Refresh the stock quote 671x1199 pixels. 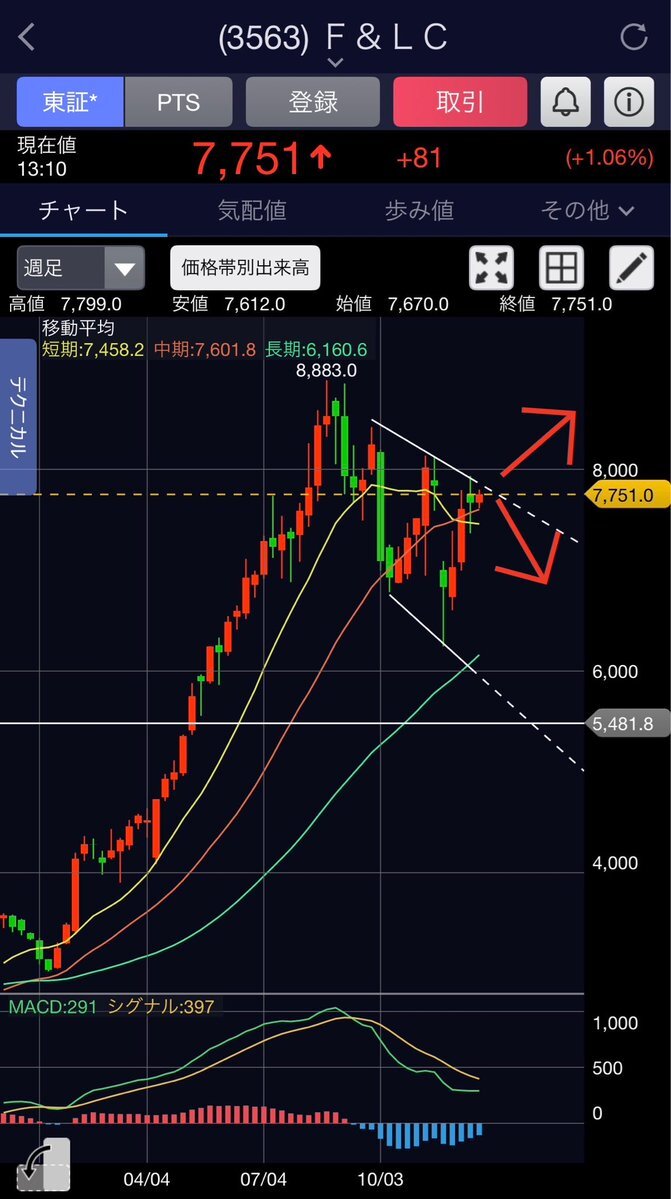point(634,37)
